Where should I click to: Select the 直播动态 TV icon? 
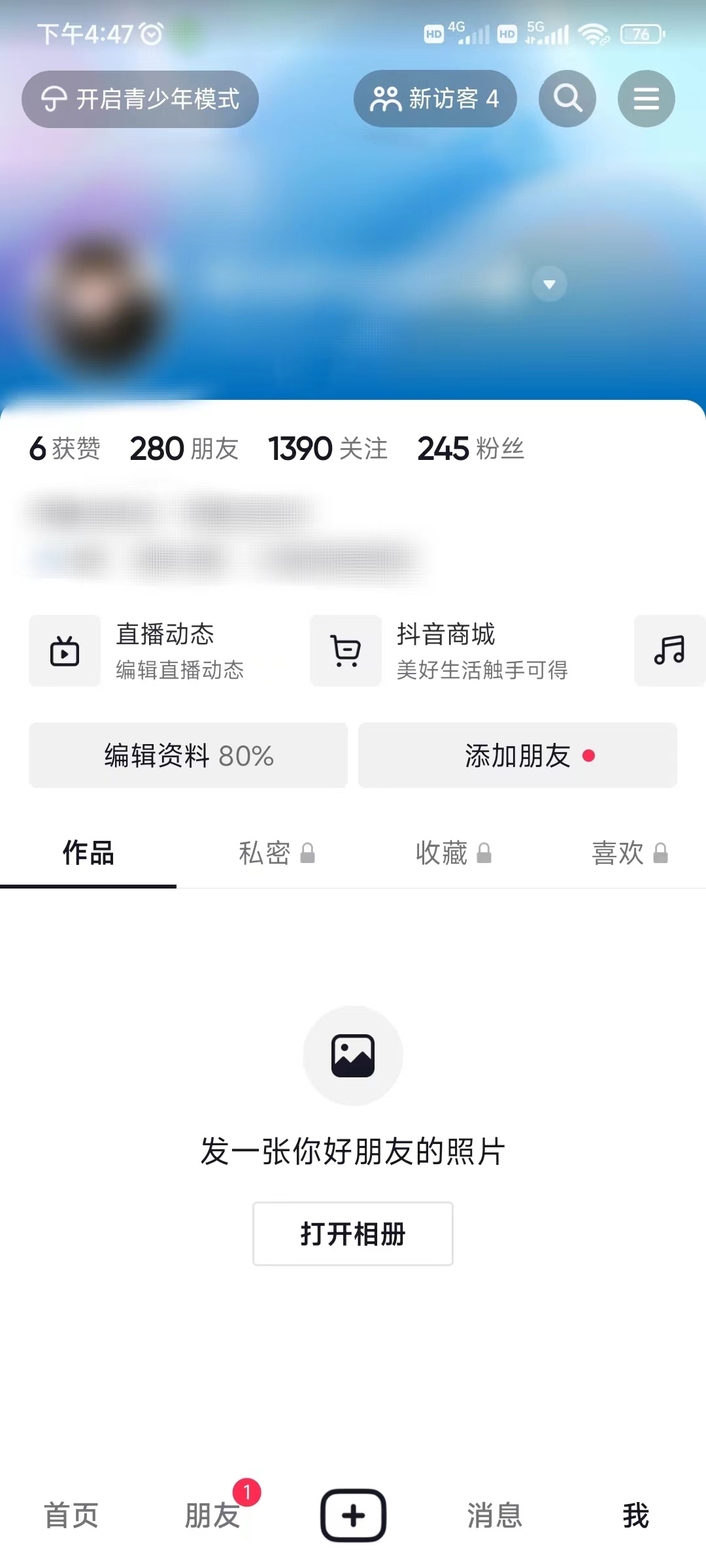[64, 651]
